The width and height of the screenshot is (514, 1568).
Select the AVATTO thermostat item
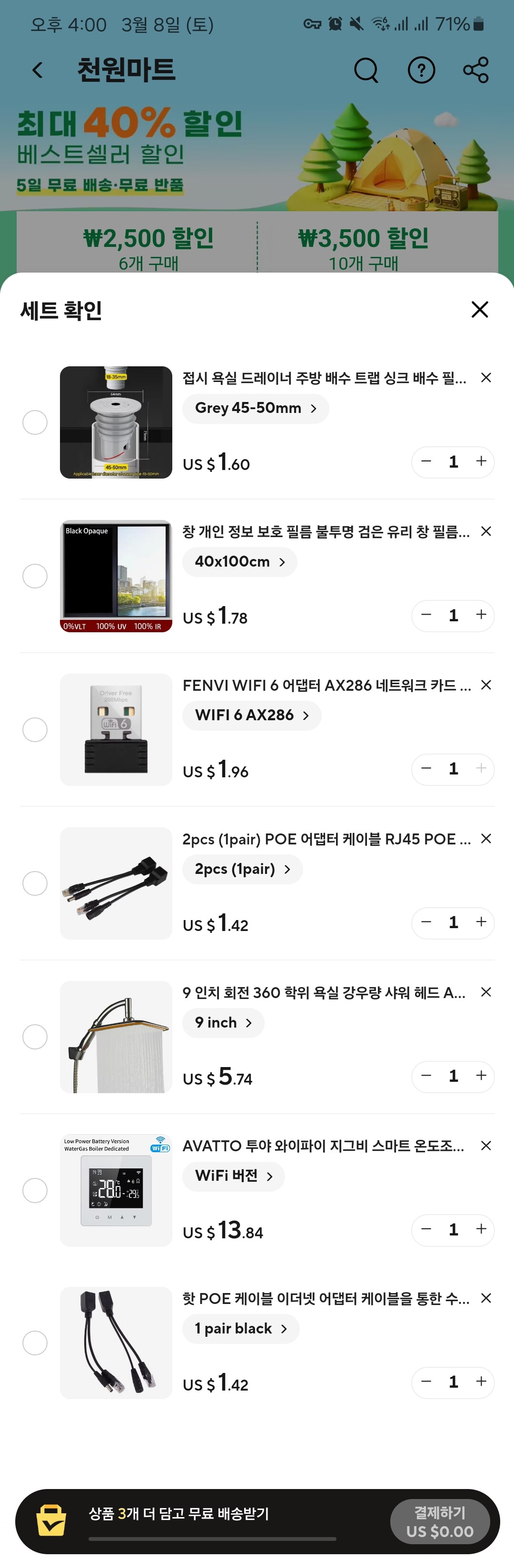pyautogui.click(x=35, y=1190)
